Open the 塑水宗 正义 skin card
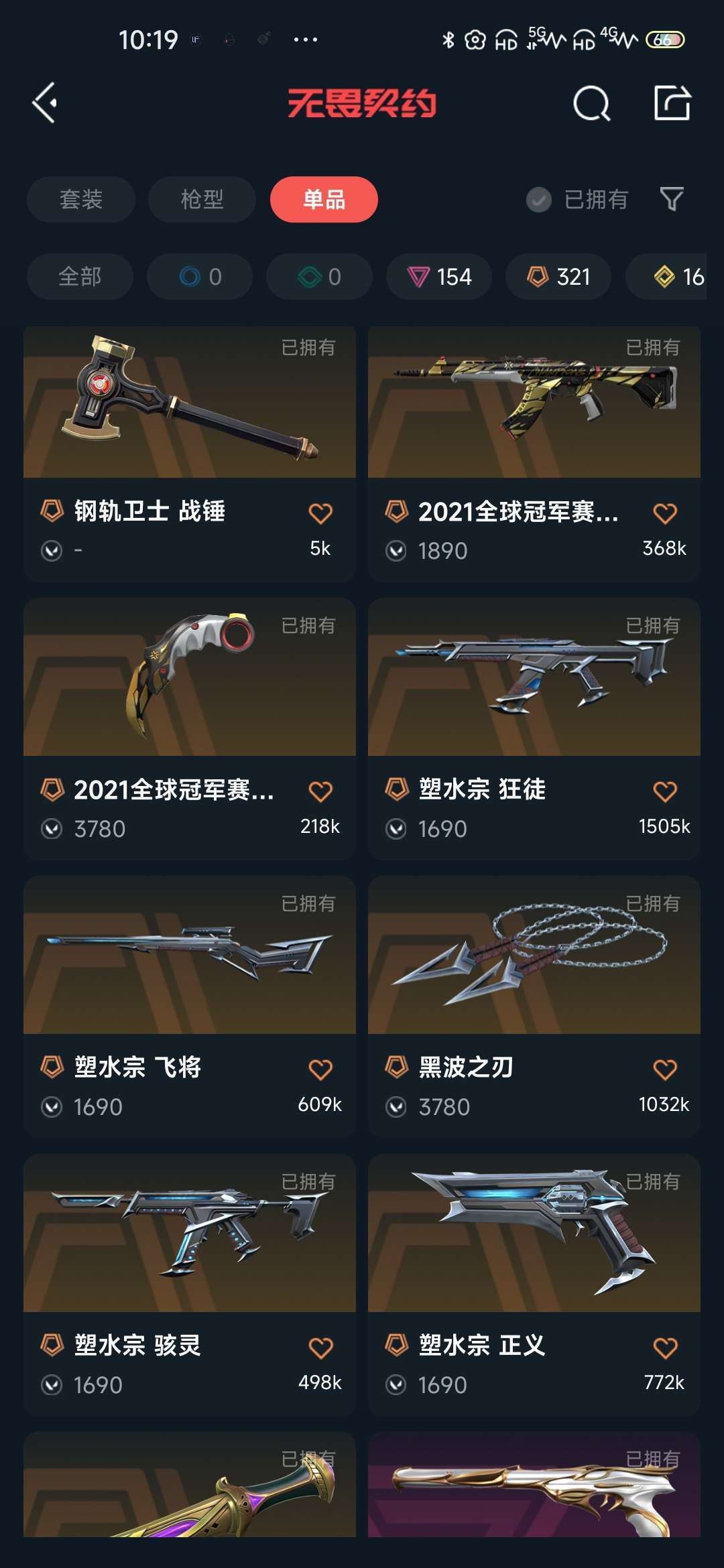The height and width of the screenshot is (1568, 724). coord(534,1285)
